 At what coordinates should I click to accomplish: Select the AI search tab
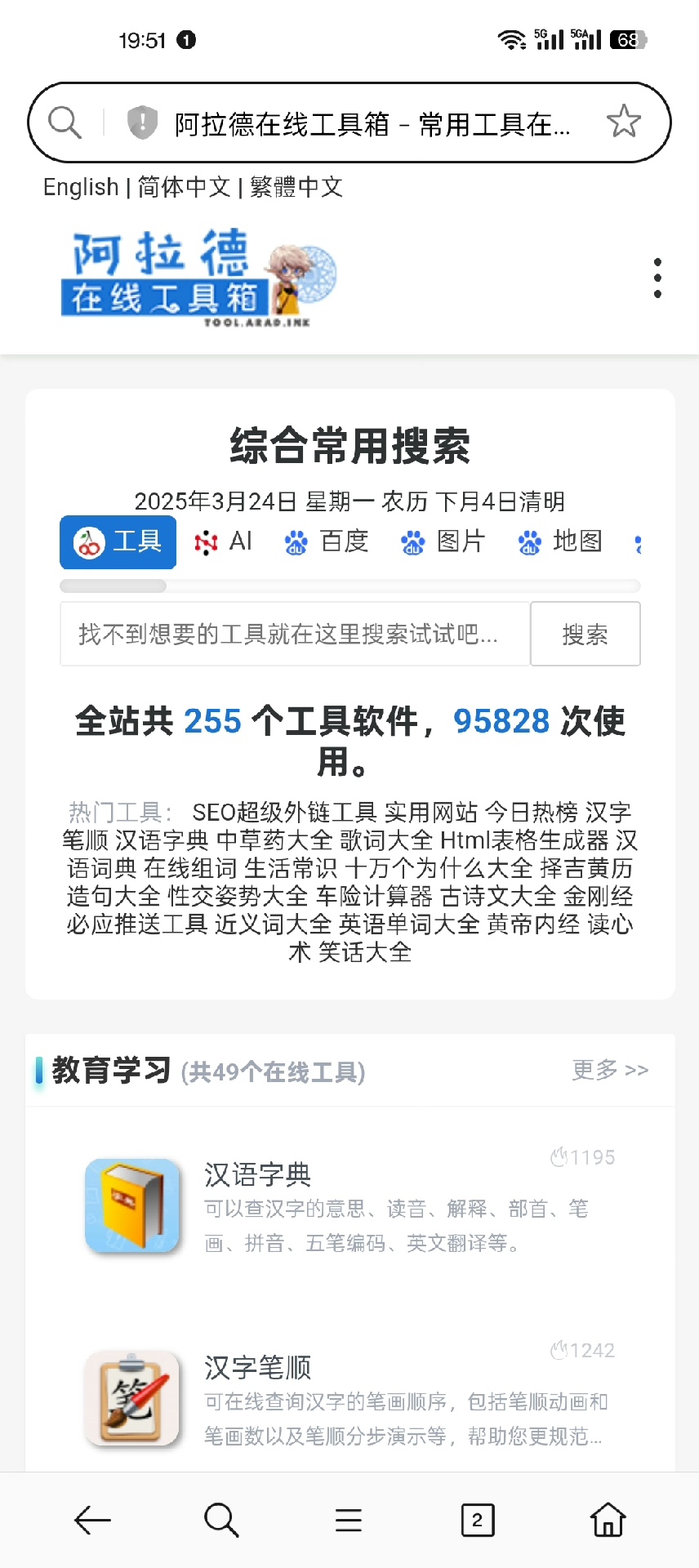click(224, 541)
